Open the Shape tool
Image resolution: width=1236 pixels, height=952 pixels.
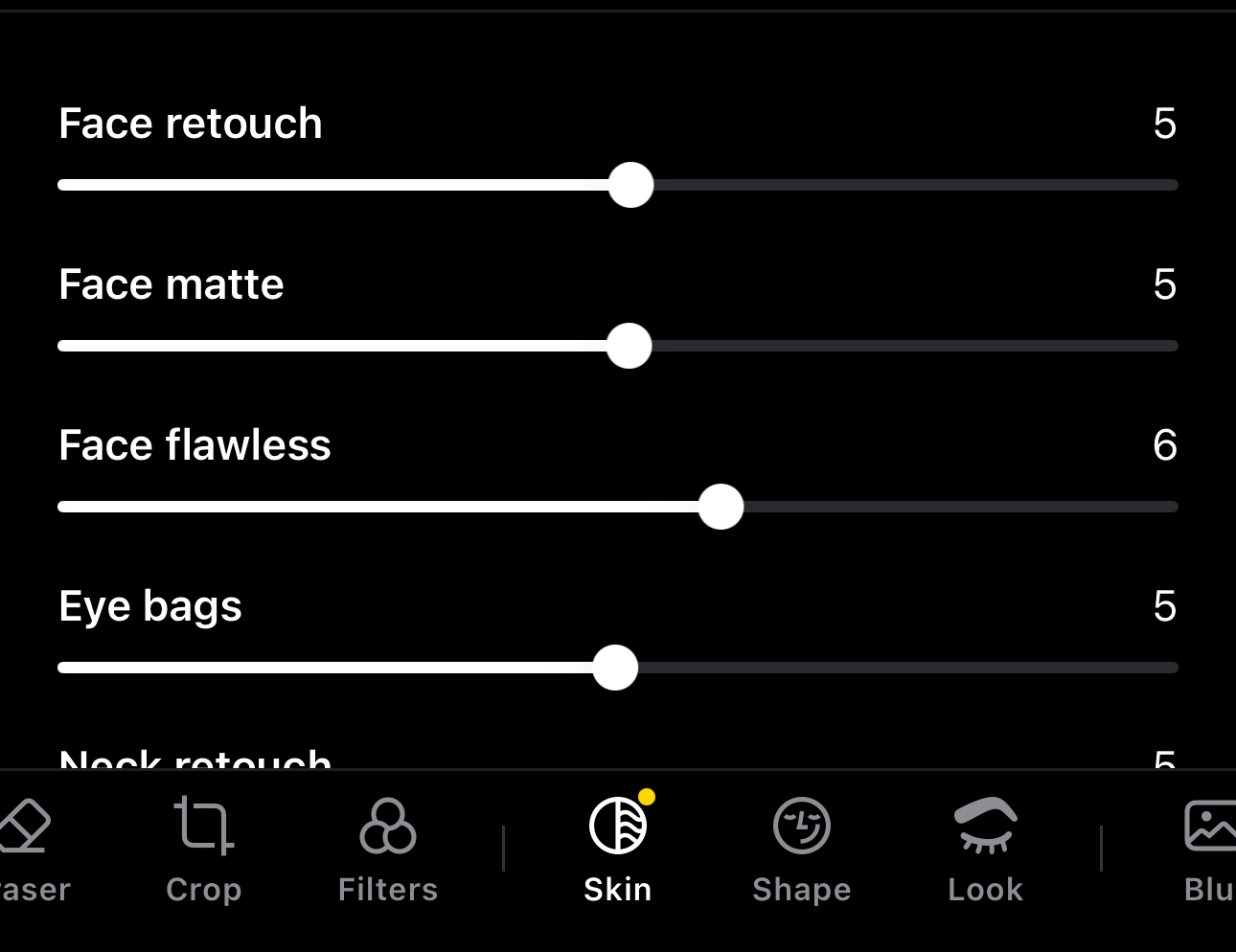point(802,849)
